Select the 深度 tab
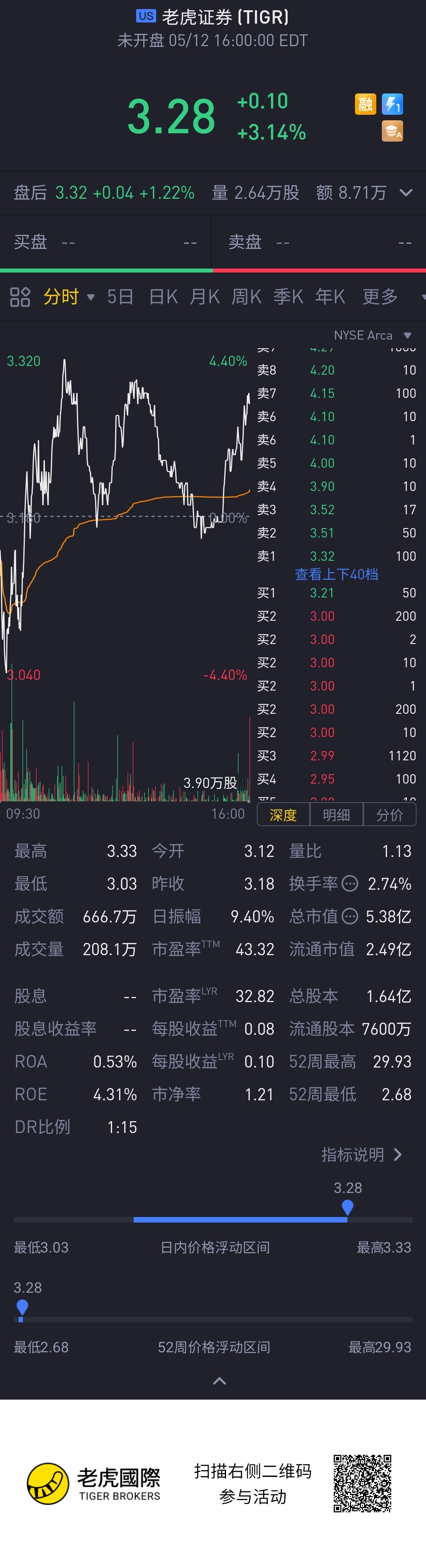 (283, 814)
